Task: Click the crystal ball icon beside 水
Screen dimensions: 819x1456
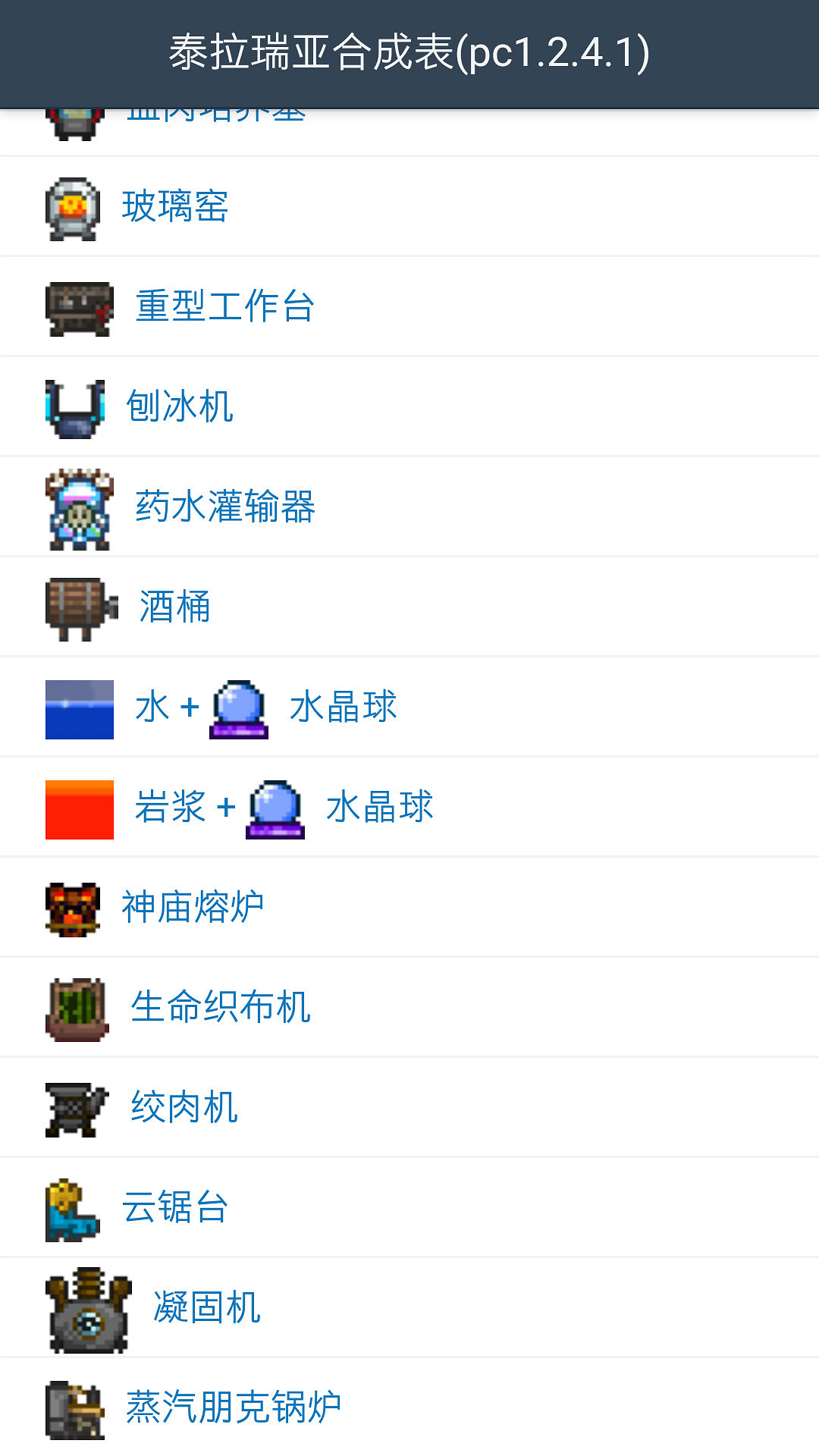Action: coord(237,711)
